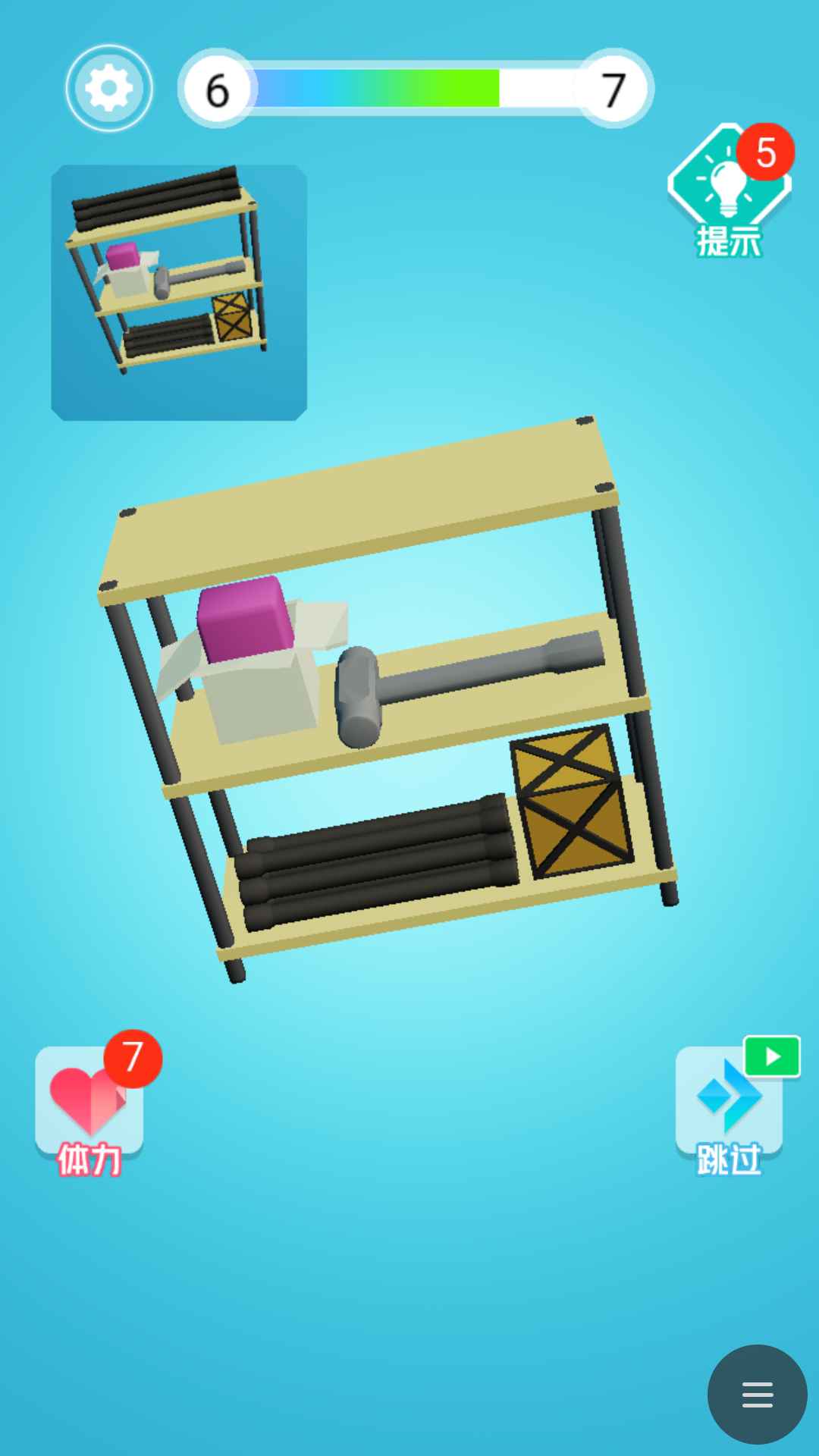The height and width of the screenshot is (1456, 819).
Task: Open the floating hamburger menu button
Action: tap(757, 1394)
